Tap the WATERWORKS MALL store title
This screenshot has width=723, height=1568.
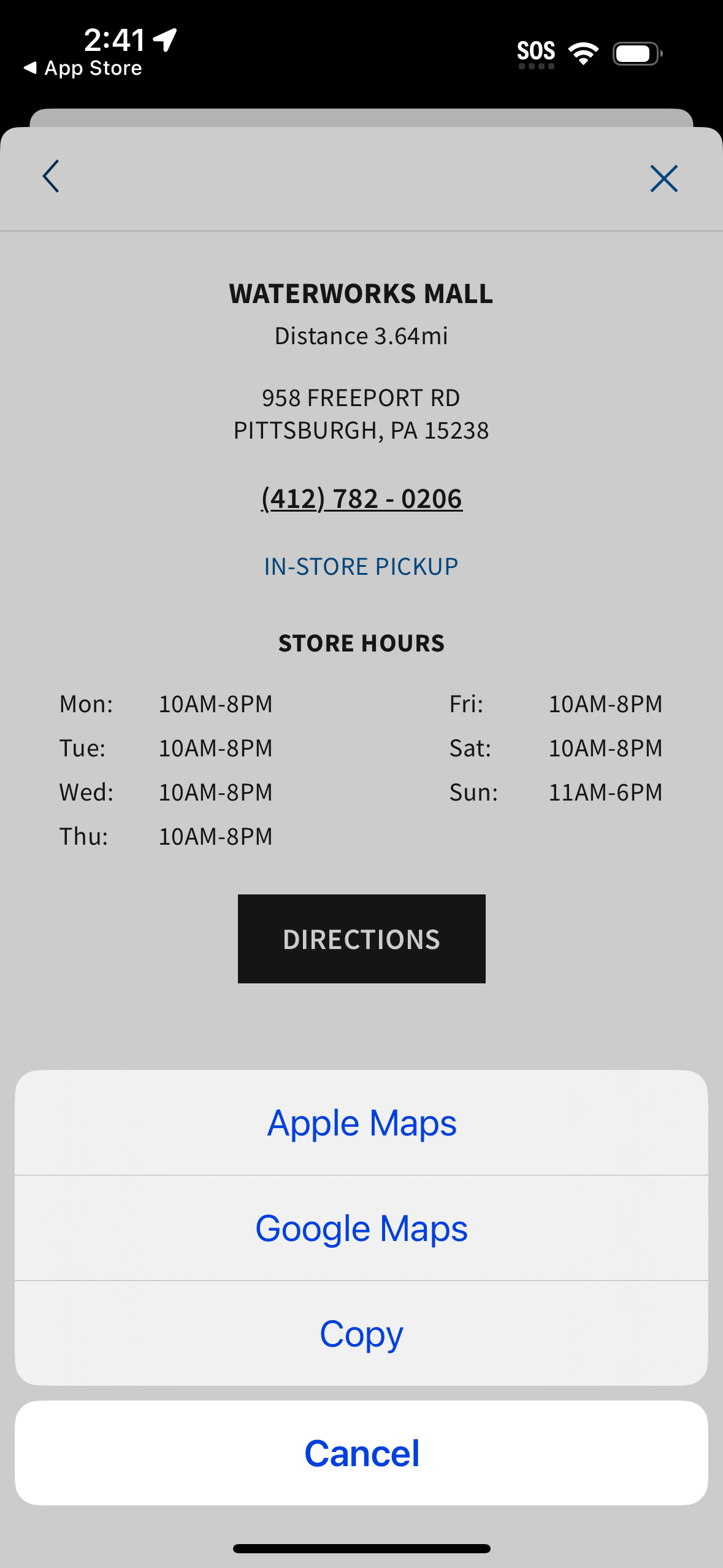pyautogui.click(x=361, y=294)
